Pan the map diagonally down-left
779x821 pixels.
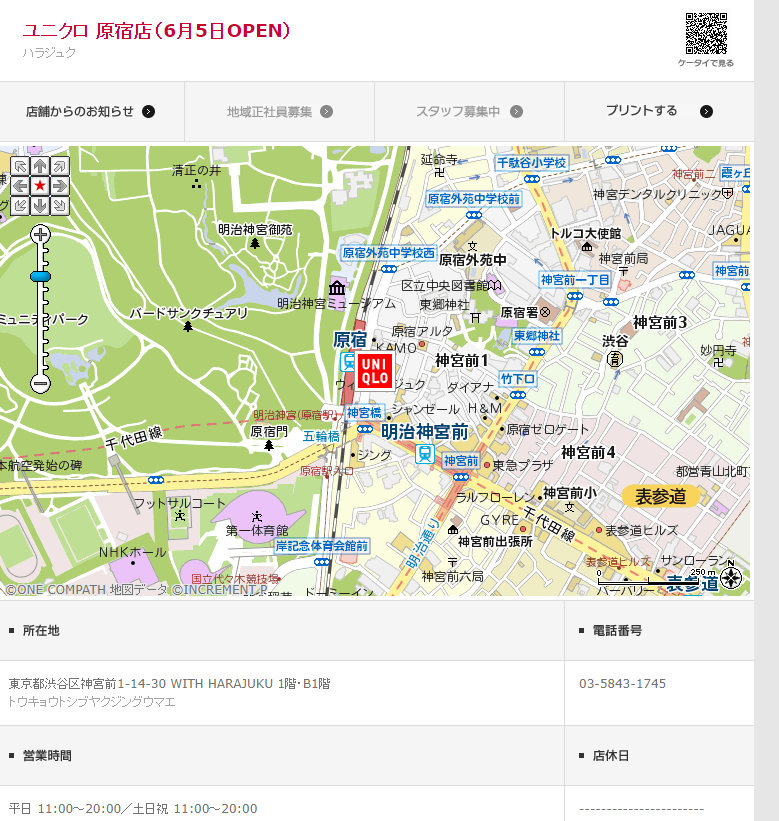(x=20, y=206)
